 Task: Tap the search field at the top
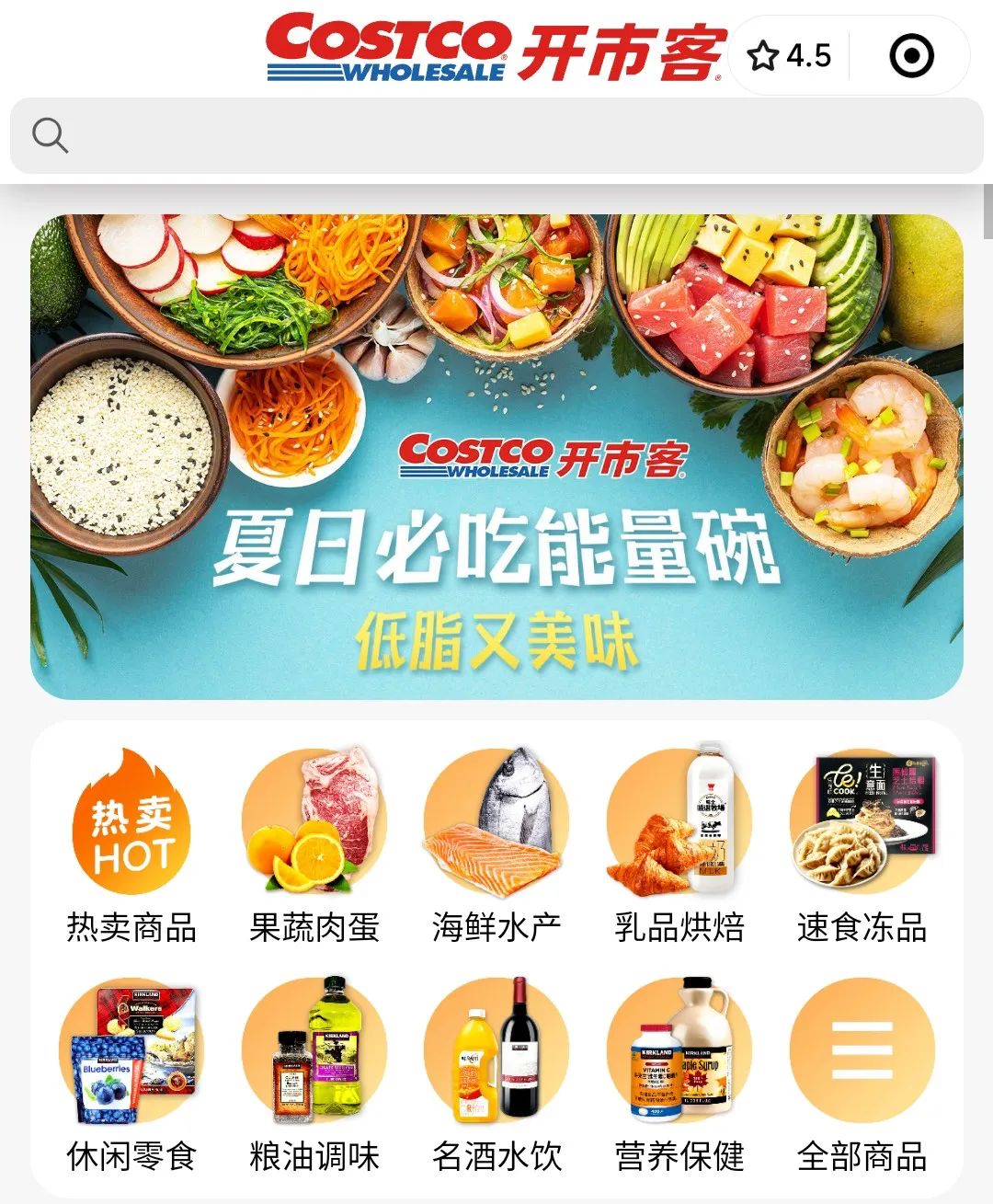(496, 136)
